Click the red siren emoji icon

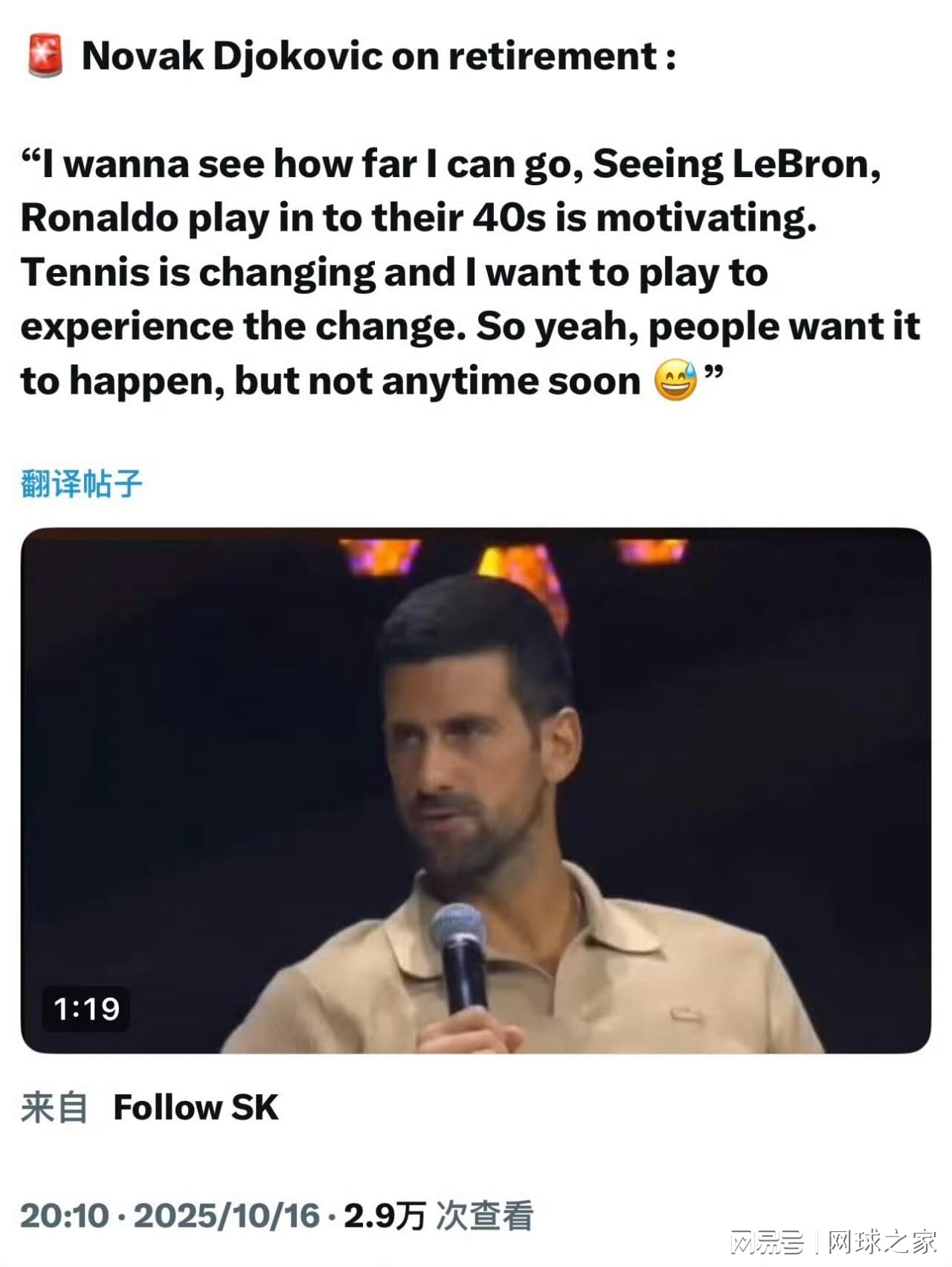point(46,54)
